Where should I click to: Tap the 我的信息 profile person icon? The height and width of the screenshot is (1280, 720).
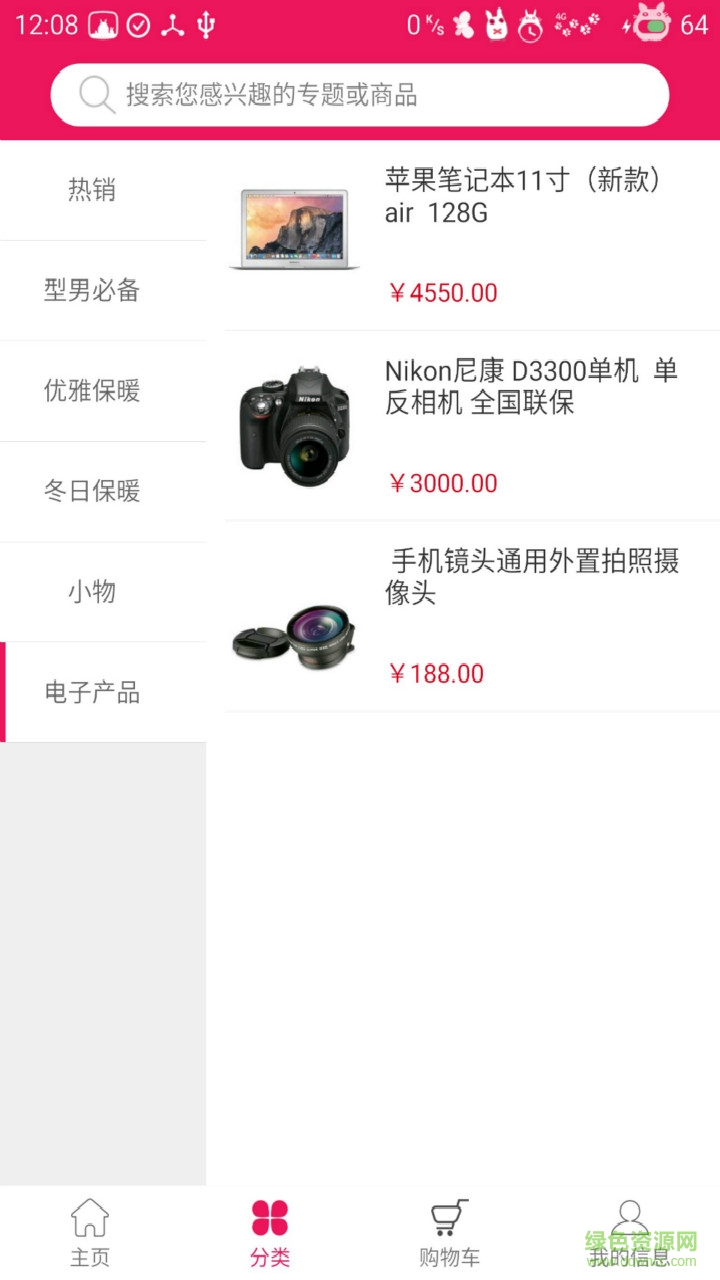[630, 1215]
